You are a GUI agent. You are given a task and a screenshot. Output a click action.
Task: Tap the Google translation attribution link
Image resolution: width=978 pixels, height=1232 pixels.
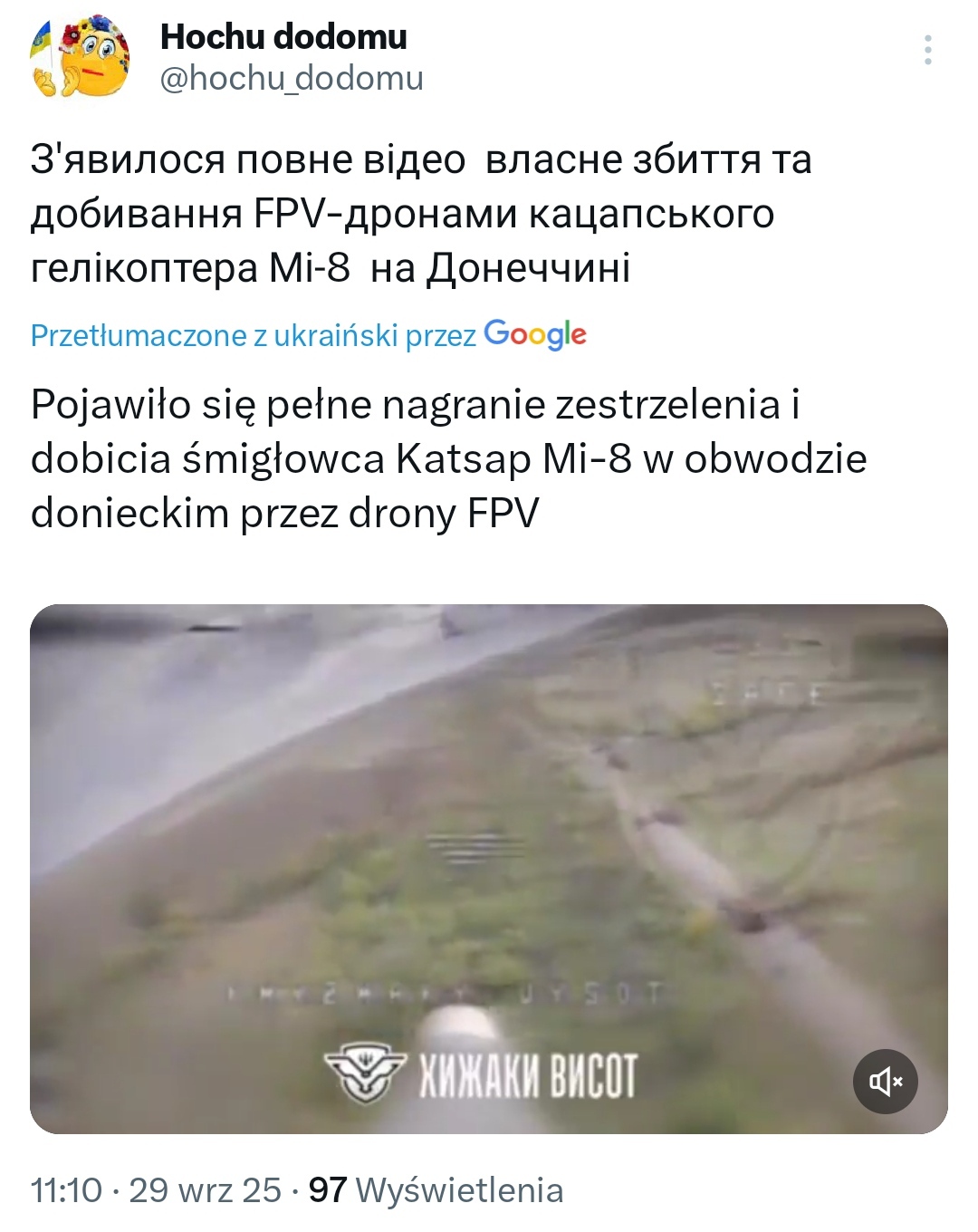308,335
